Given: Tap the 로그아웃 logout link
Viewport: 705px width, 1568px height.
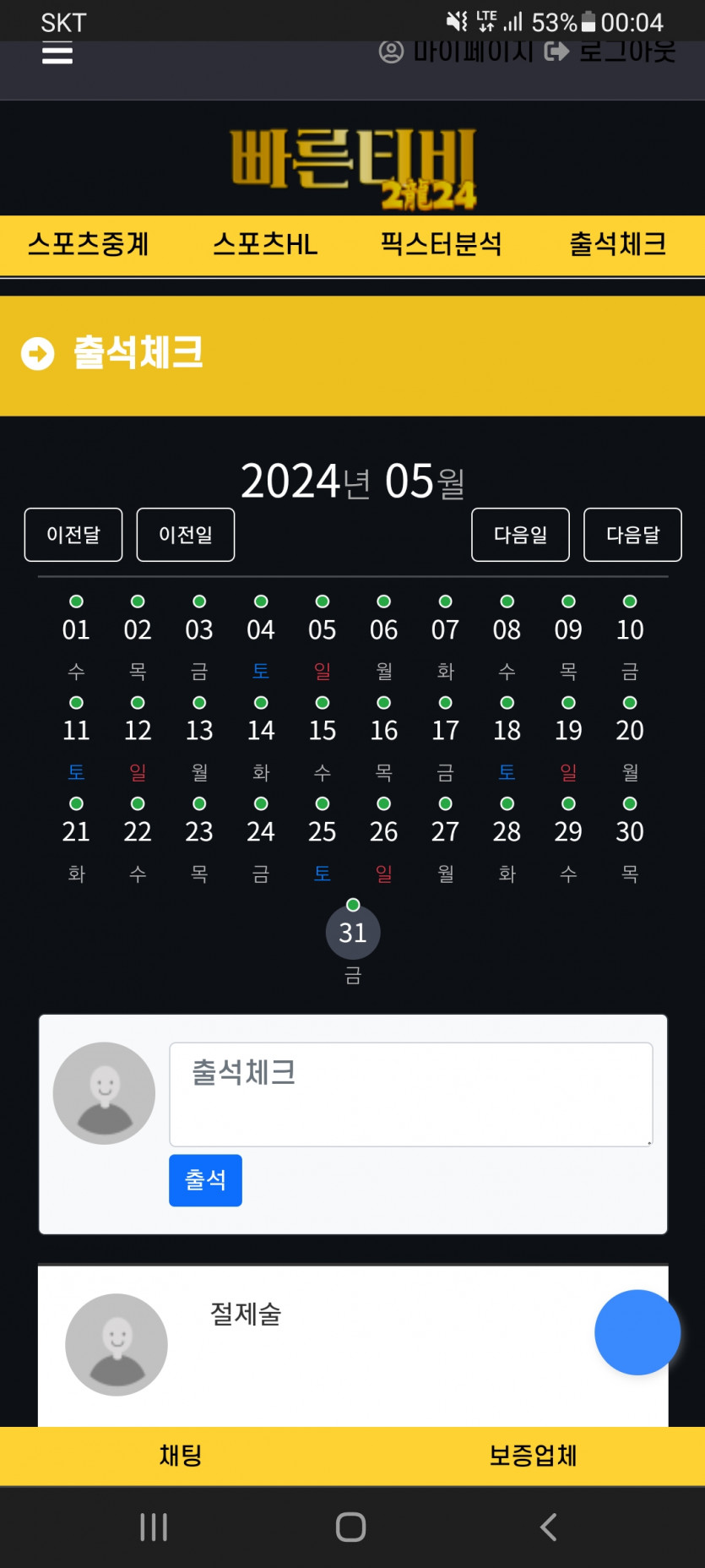Looking at the screenshot, I should 610,51.
